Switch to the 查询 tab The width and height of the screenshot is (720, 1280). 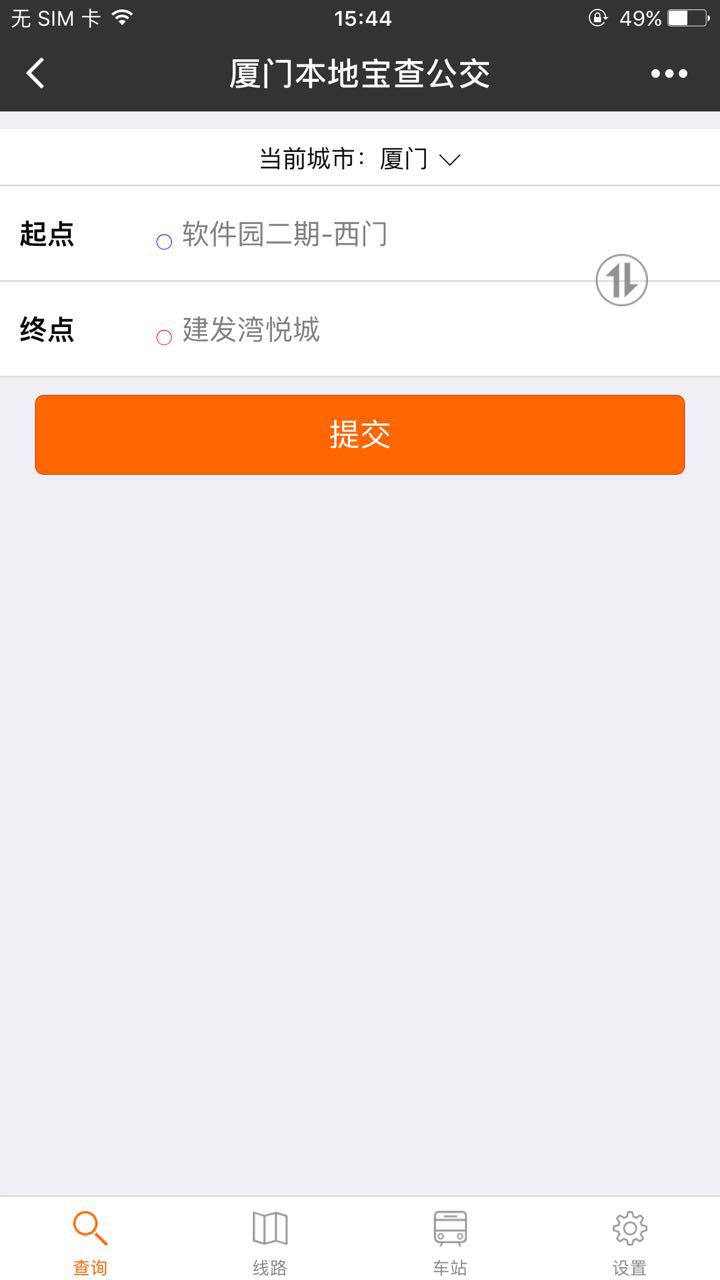(x=90, y=1241)
